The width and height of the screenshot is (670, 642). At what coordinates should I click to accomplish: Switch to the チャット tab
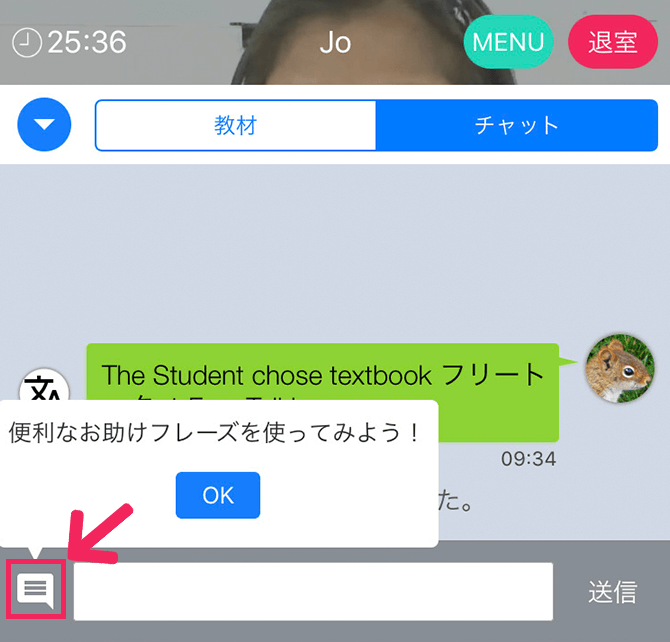pyautogui.click(x=516, y=125)
